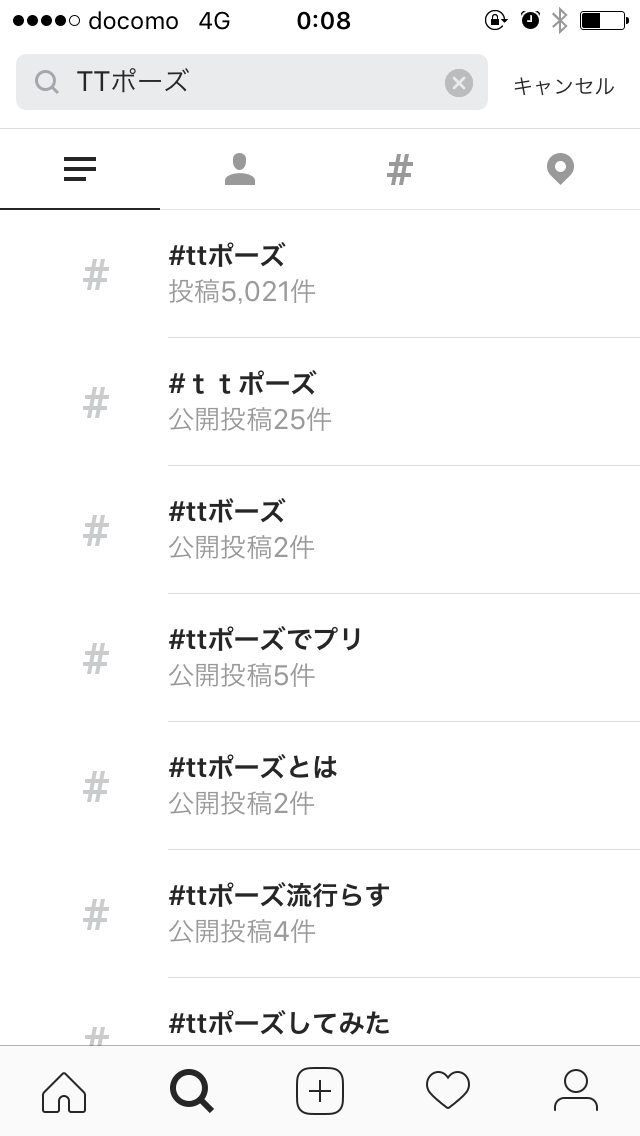Clear the search text with the X button
This screenshot has height=1136, width=640.
tap(459, 83)
